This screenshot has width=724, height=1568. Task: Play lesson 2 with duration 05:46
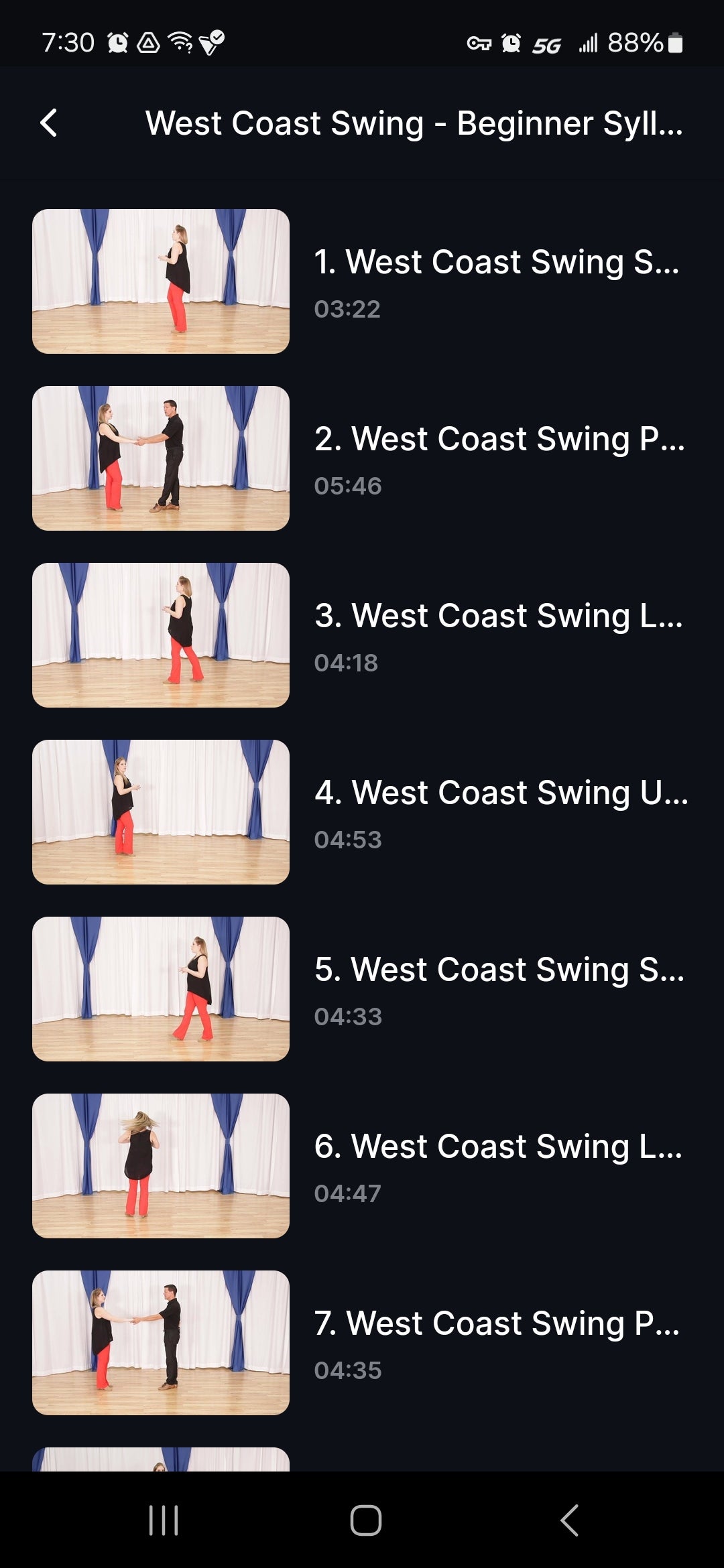point(362,458)
